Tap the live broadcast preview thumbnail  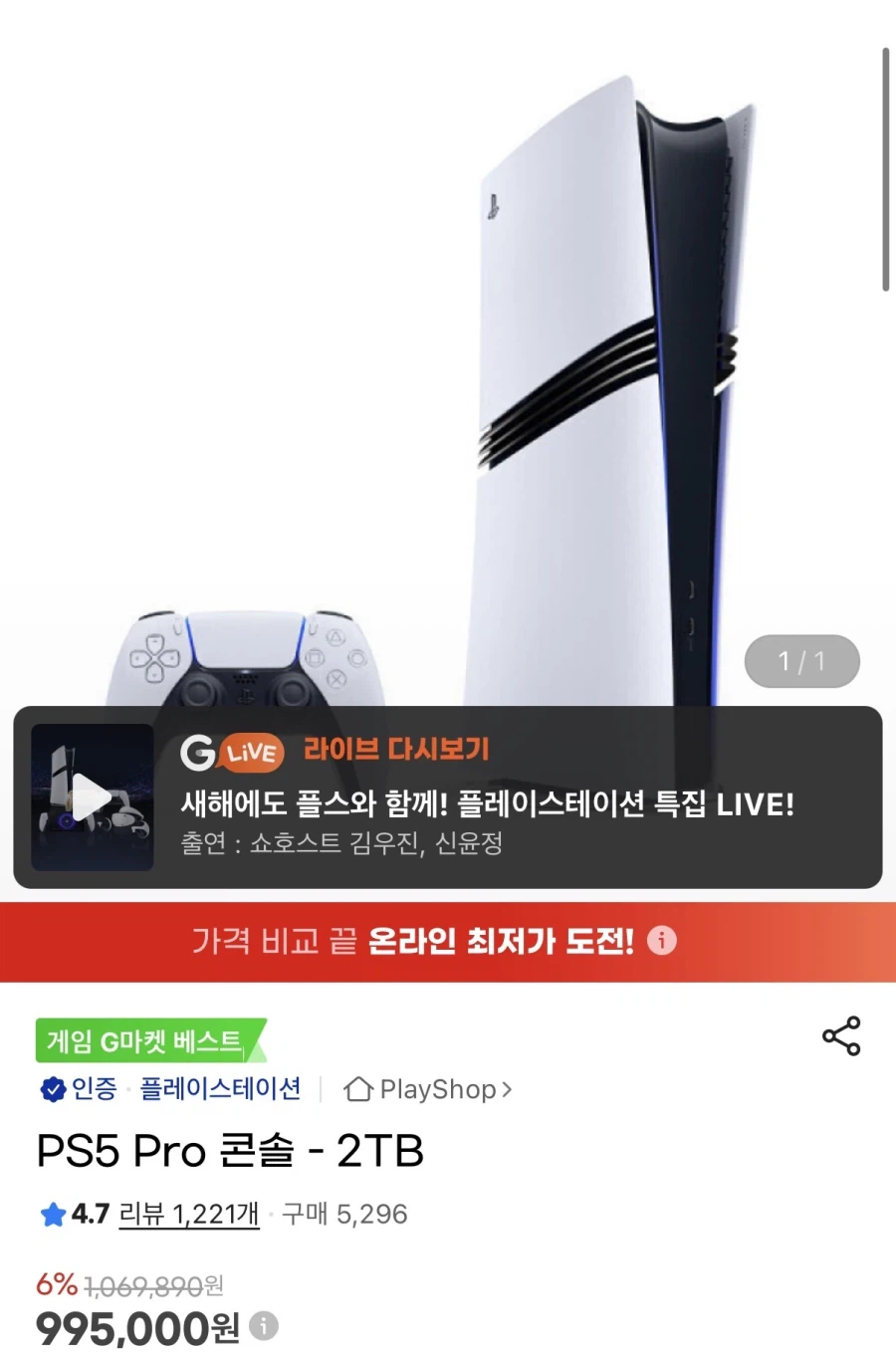pyautogui.click(x=92, y=796)
